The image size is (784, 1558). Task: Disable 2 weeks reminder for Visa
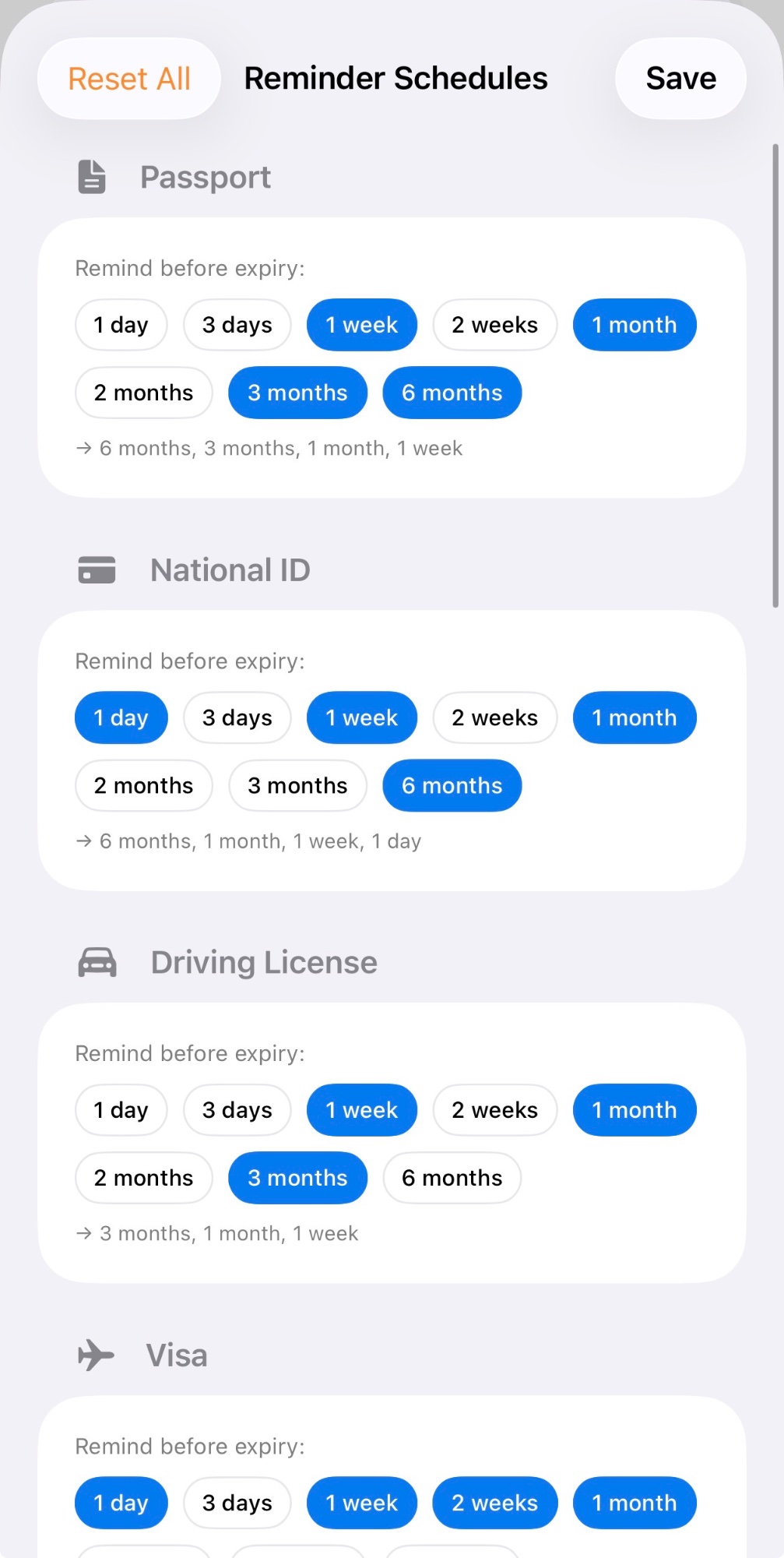494,1503
